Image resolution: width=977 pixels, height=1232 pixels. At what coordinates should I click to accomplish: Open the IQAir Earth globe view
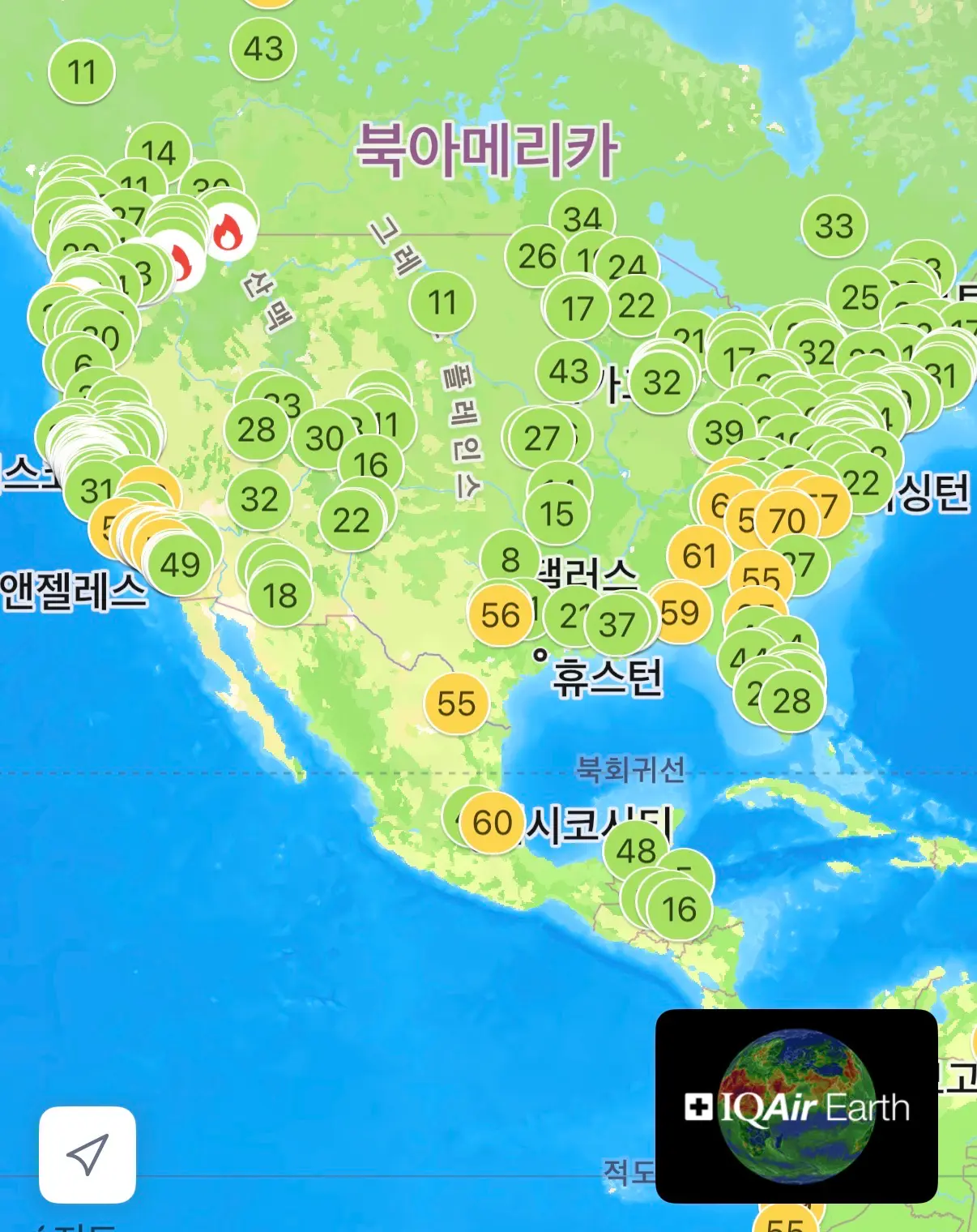point(796,1106)
